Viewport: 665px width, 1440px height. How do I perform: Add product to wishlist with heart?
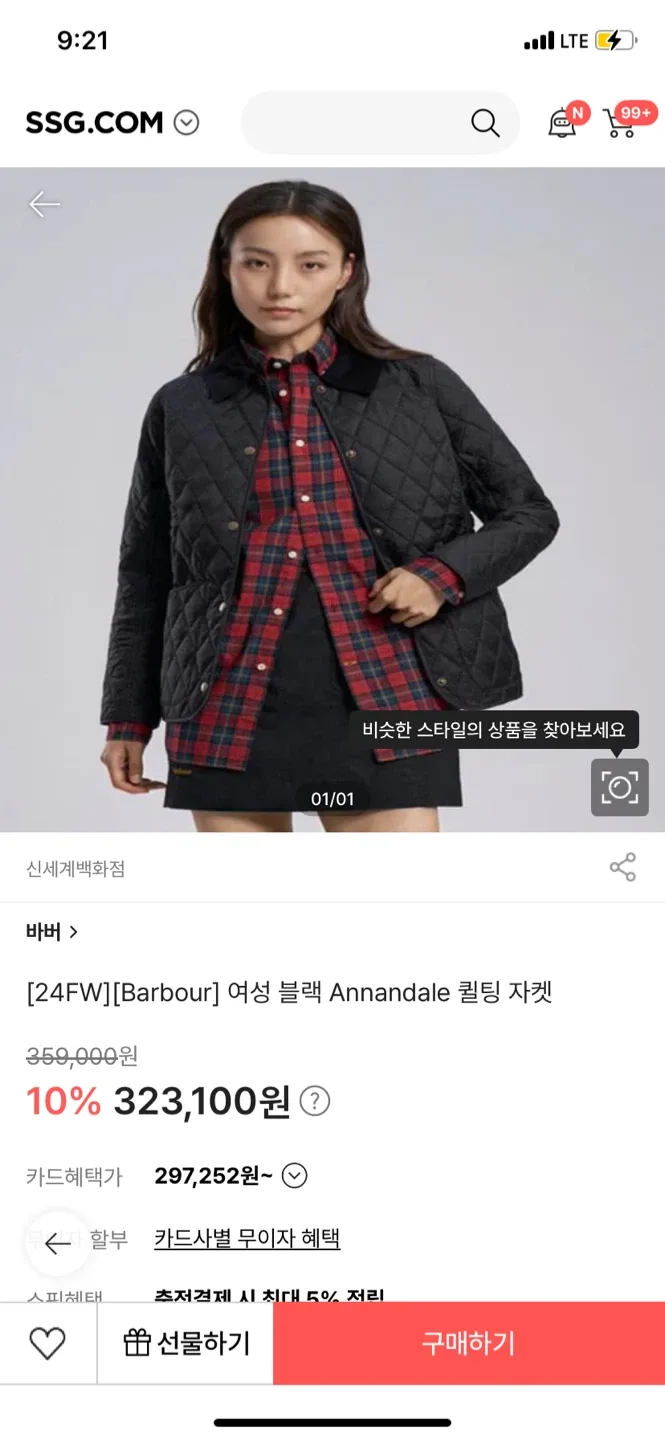(47, 1343)
